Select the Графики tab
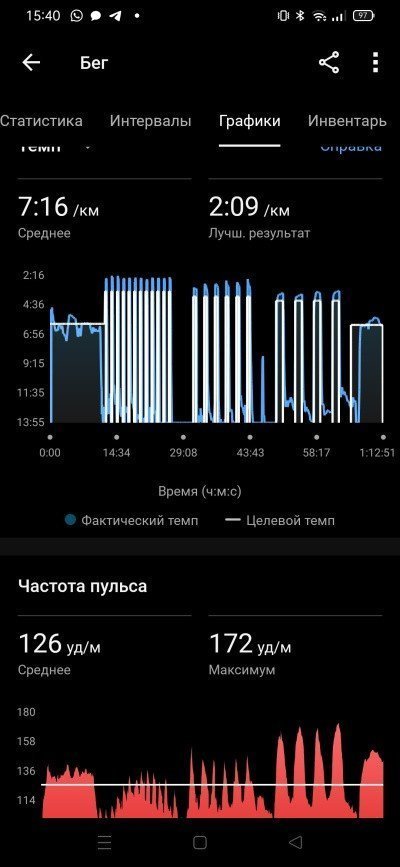Screen dimensions: 400x867 [250, 122]
